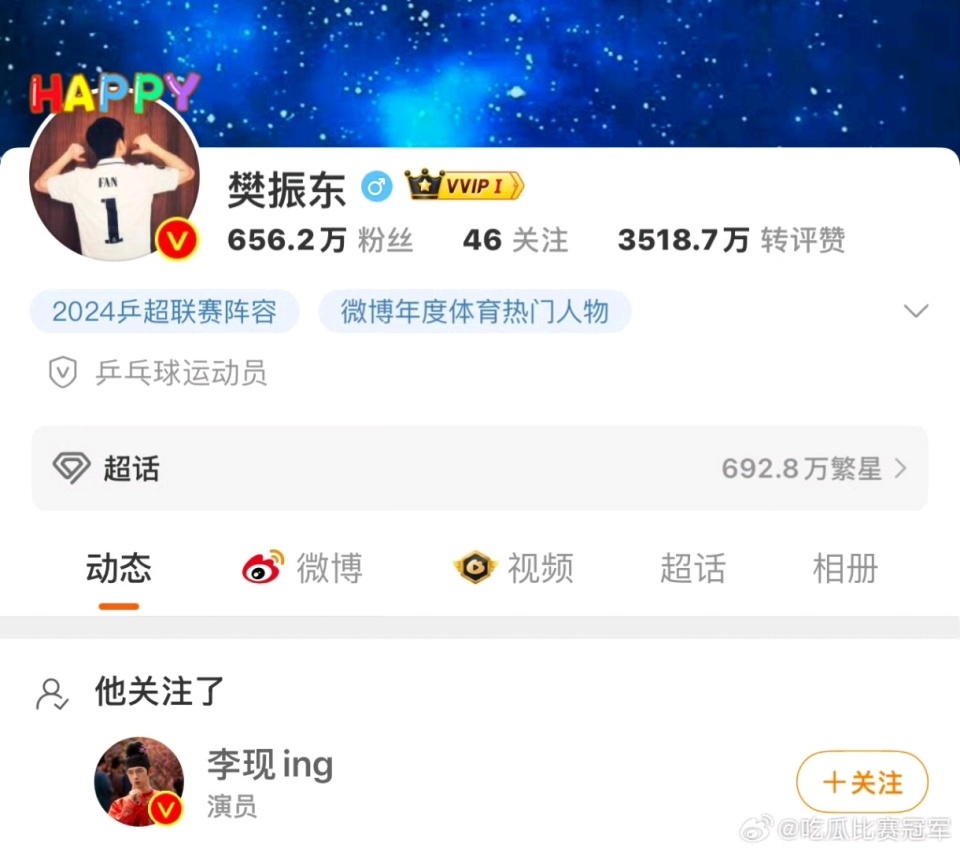Open 李现ing's profile

click(269, 766)
